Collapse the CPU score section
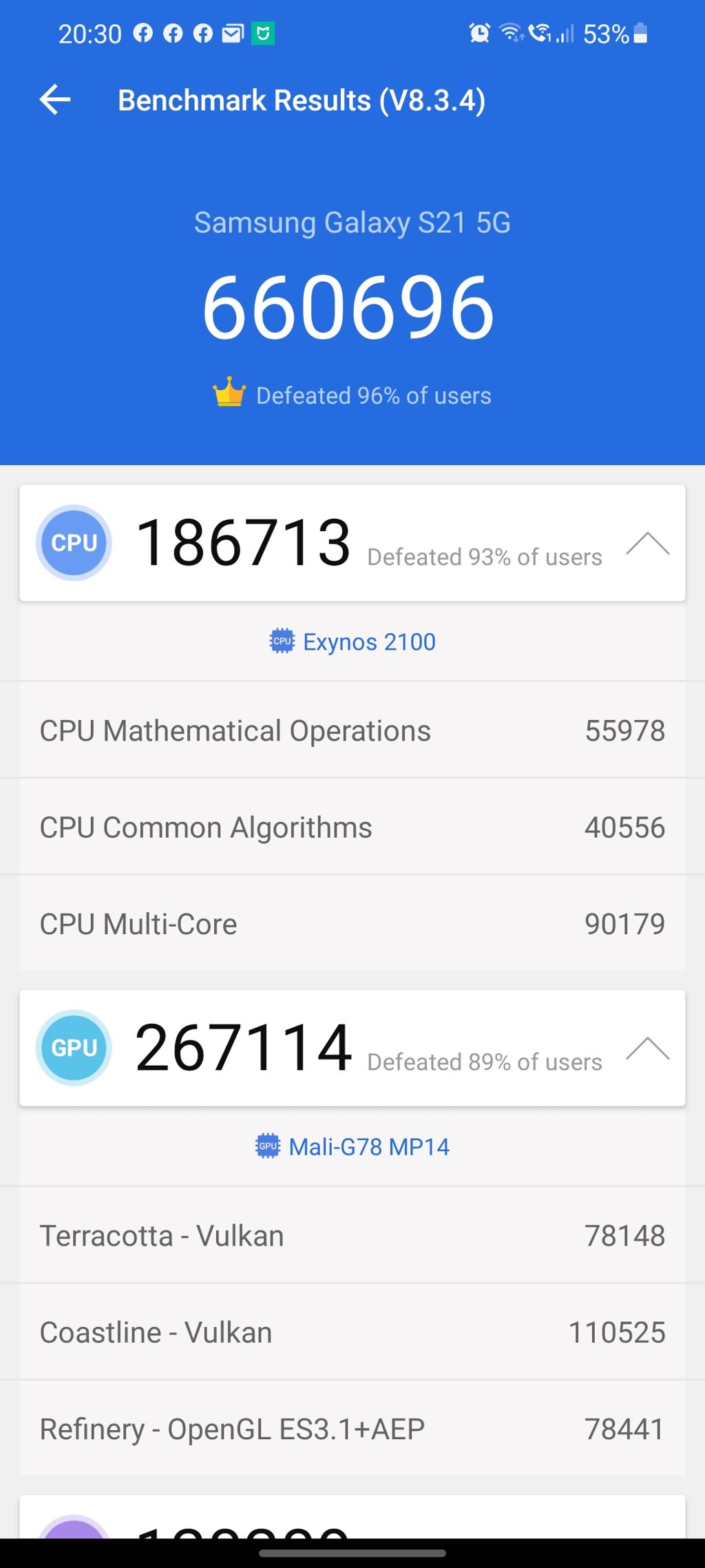The image size is (705, 1568). pyautogui.click(x=647, y=544)
